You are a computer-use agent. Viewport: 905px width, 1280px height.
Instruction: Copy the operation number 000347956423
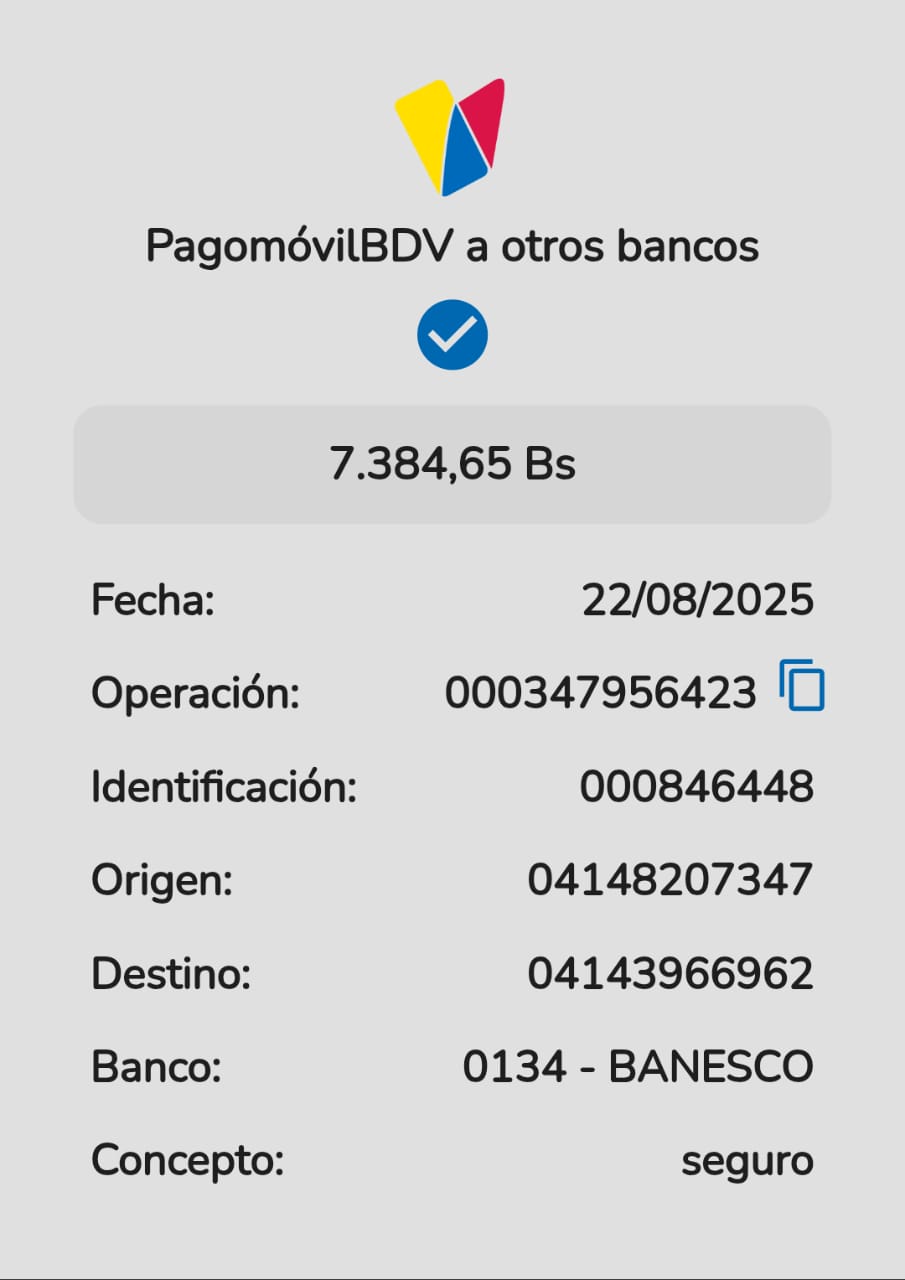pyautogui.click(x=802, y=686)
